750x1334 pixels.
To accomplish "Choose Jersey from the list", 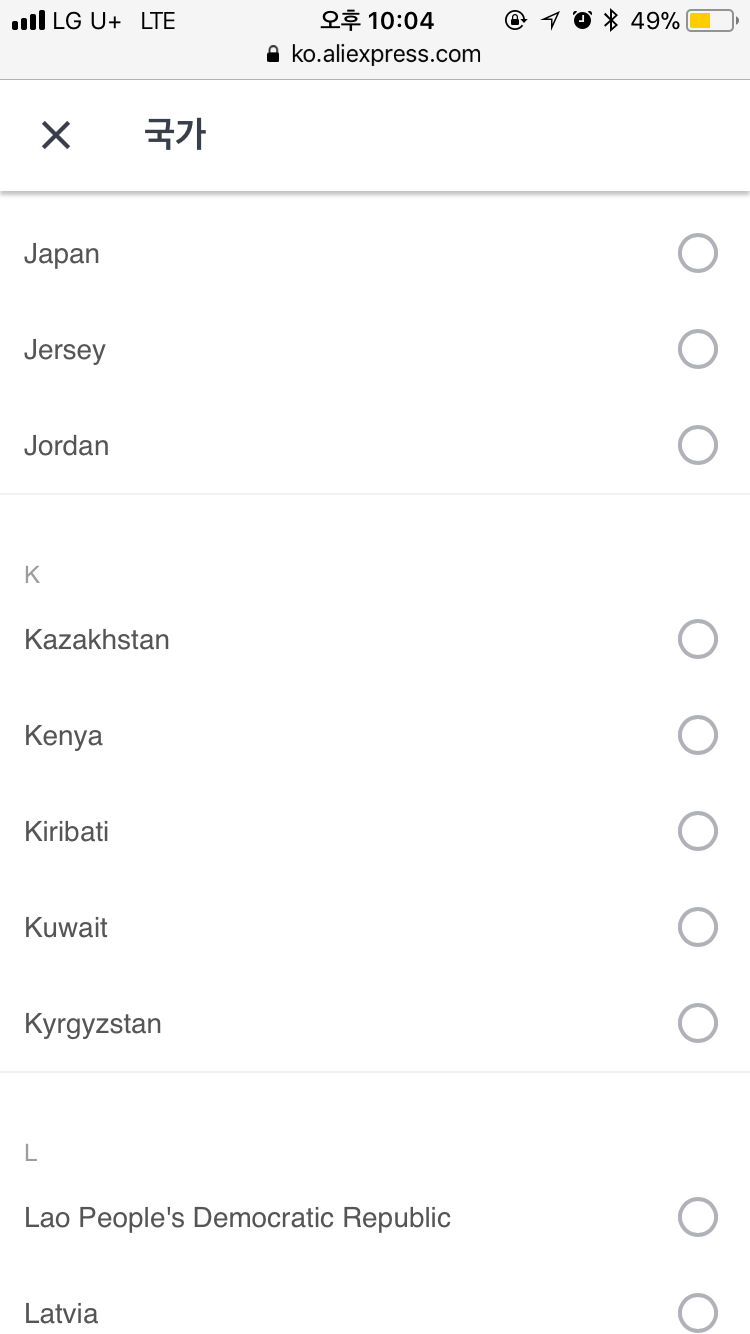I will (697, 350).
